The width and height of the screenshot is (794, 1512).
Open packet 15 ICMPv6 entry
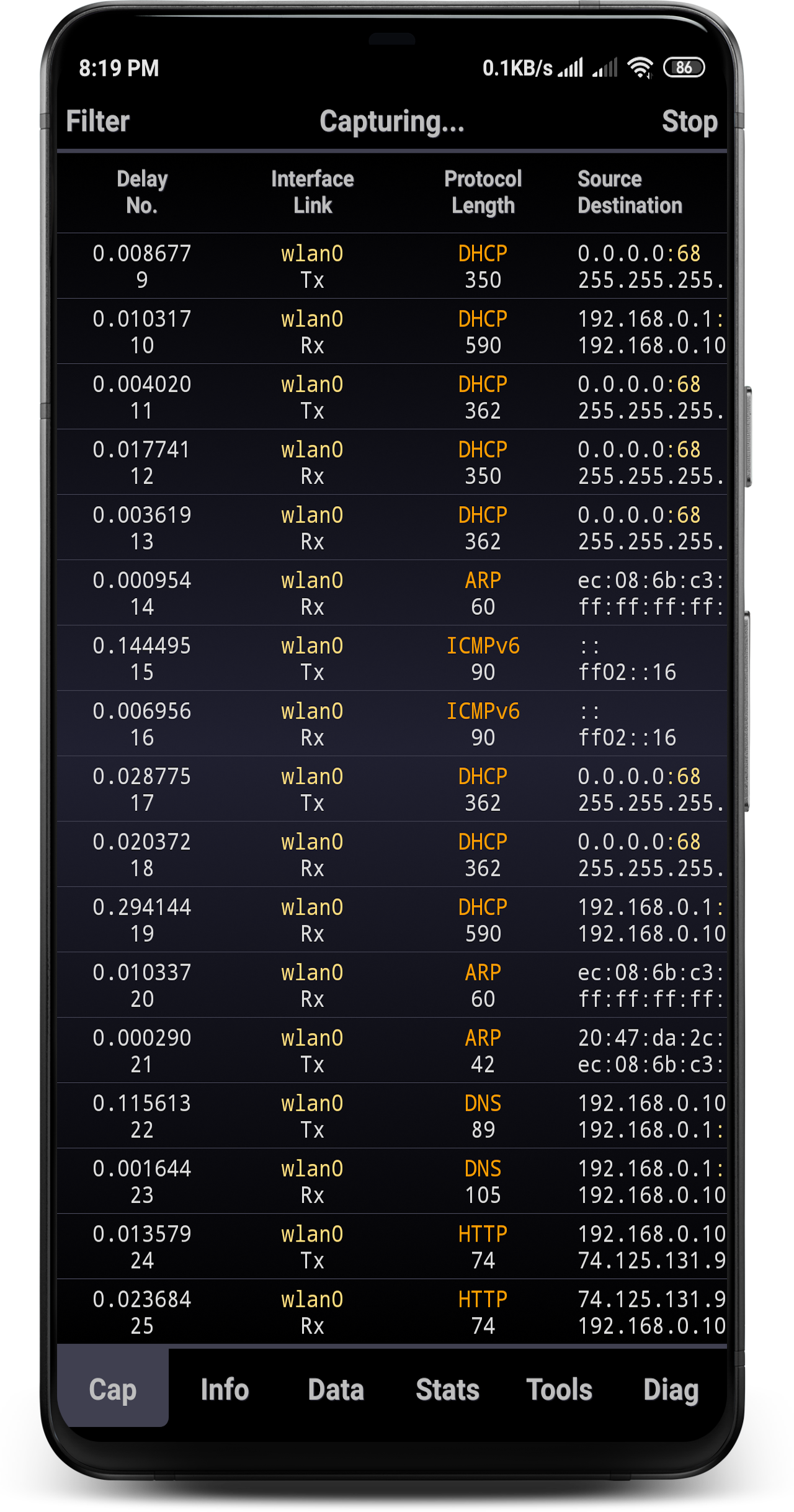pyautogui.click(x=392, y=658)
